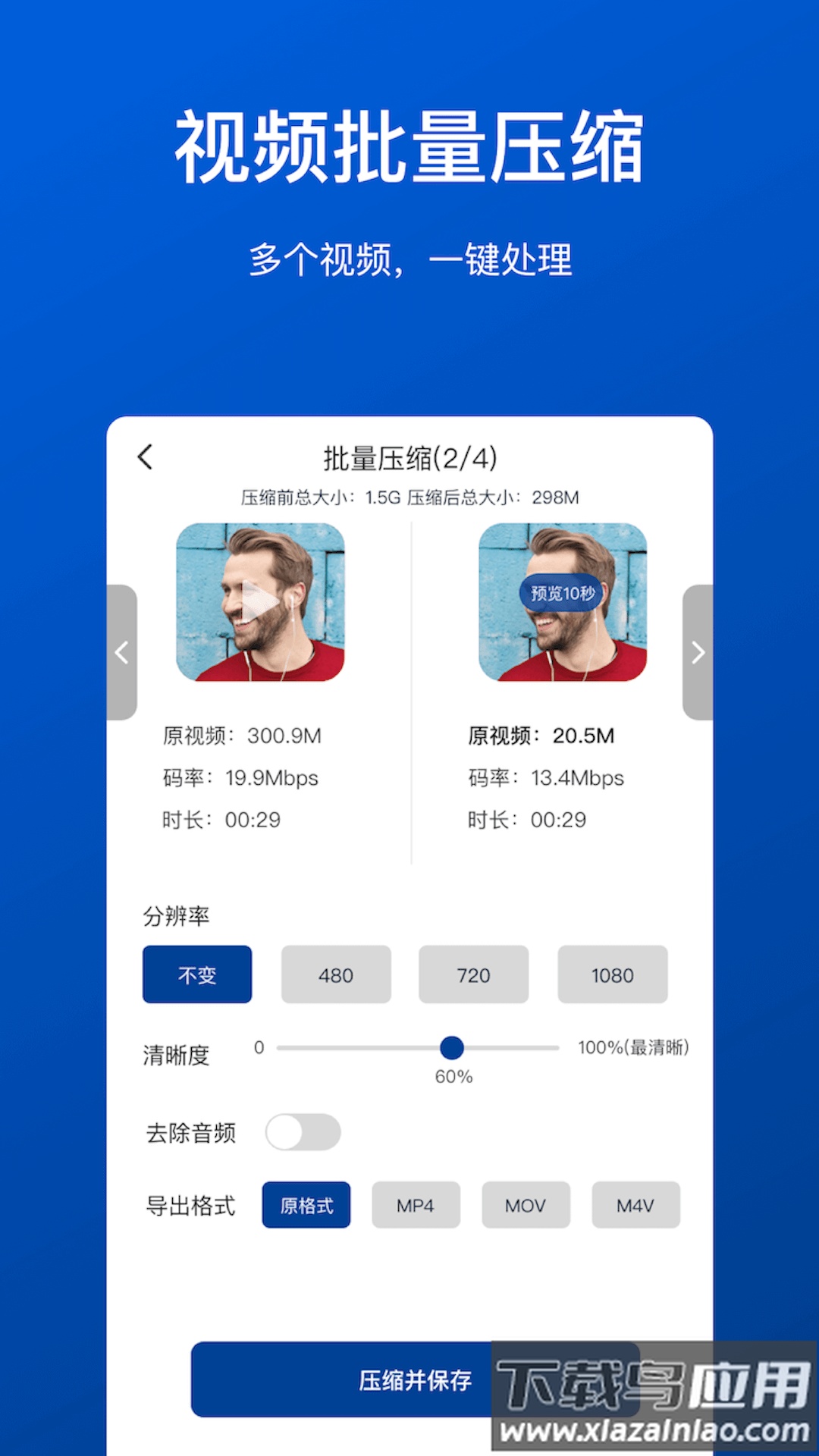Select the 60% clarity marker
819x1456 pixels.
pos(453,1047)
